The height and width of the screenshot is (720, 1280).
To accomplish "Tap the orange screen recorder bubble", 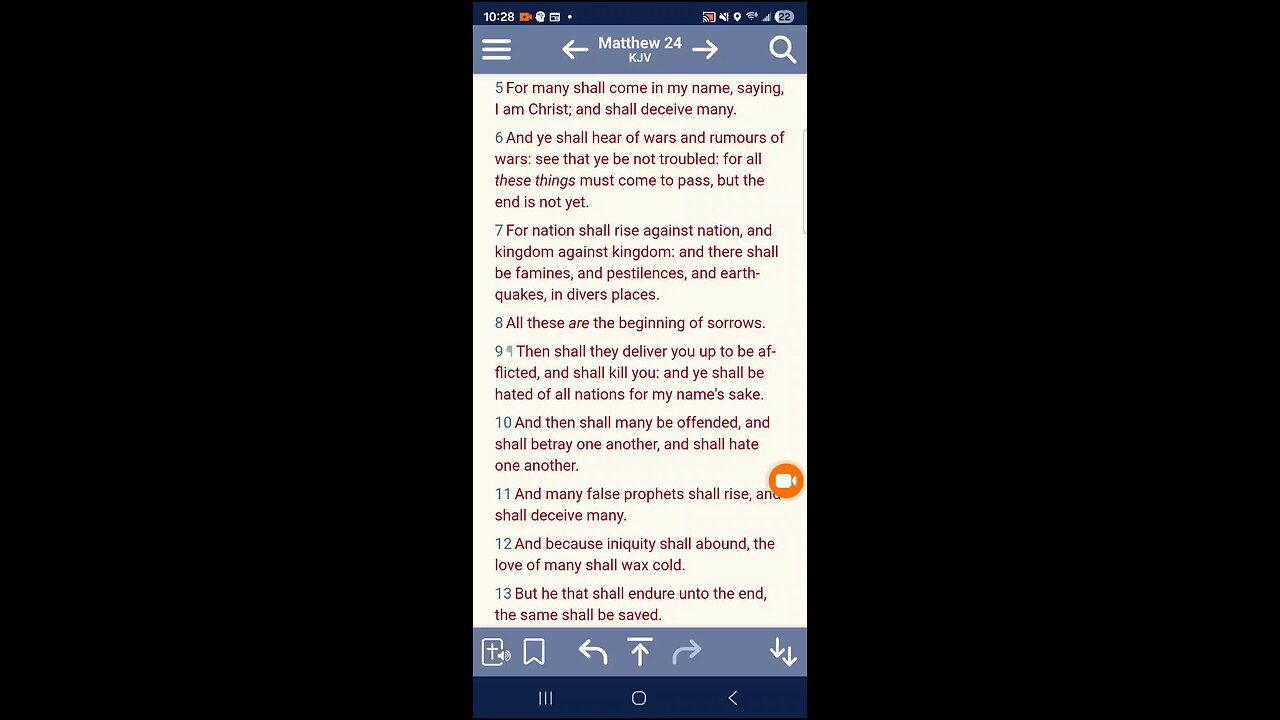I will (786, 481).
